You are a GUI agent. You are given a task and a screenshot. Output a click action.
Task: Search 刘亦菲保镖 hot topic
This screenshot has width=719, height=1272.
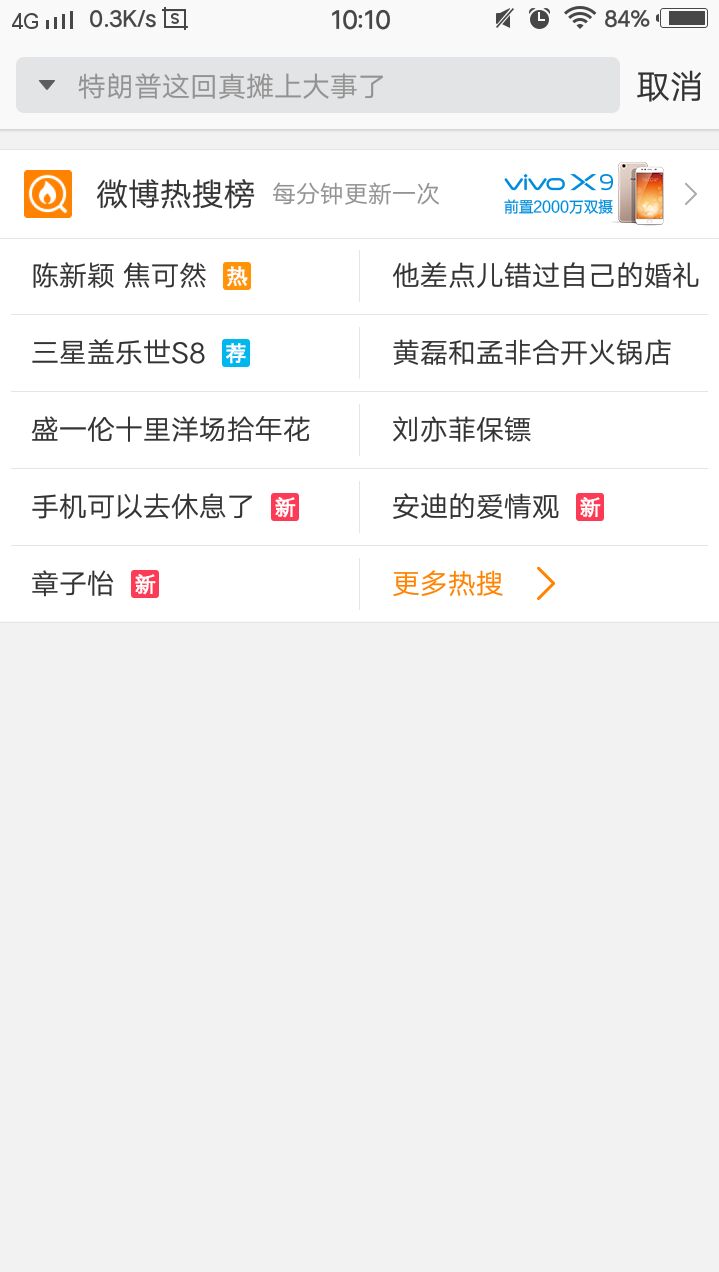pos(461,430)
